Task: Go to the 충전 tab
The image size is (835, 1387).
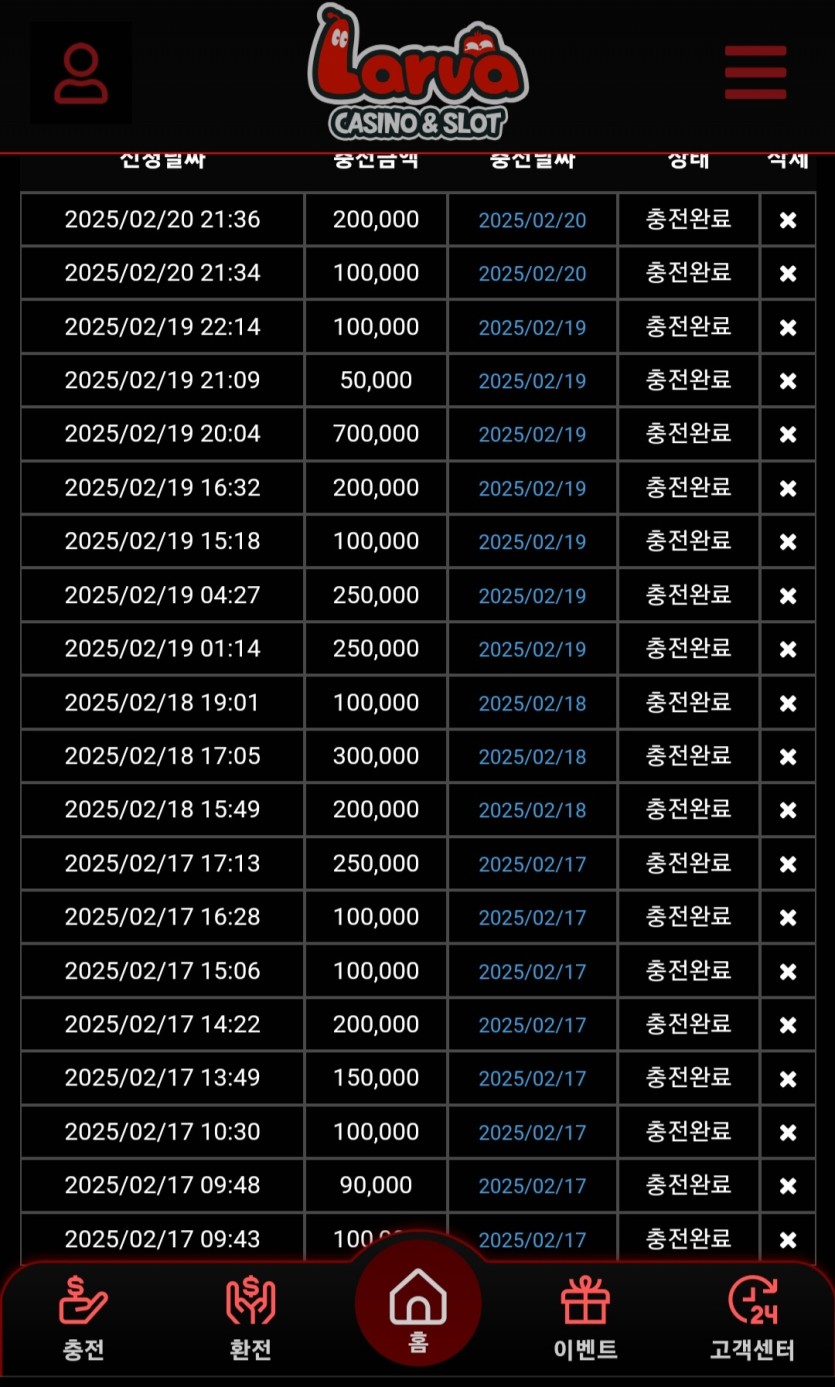Action: point(83,1320)
